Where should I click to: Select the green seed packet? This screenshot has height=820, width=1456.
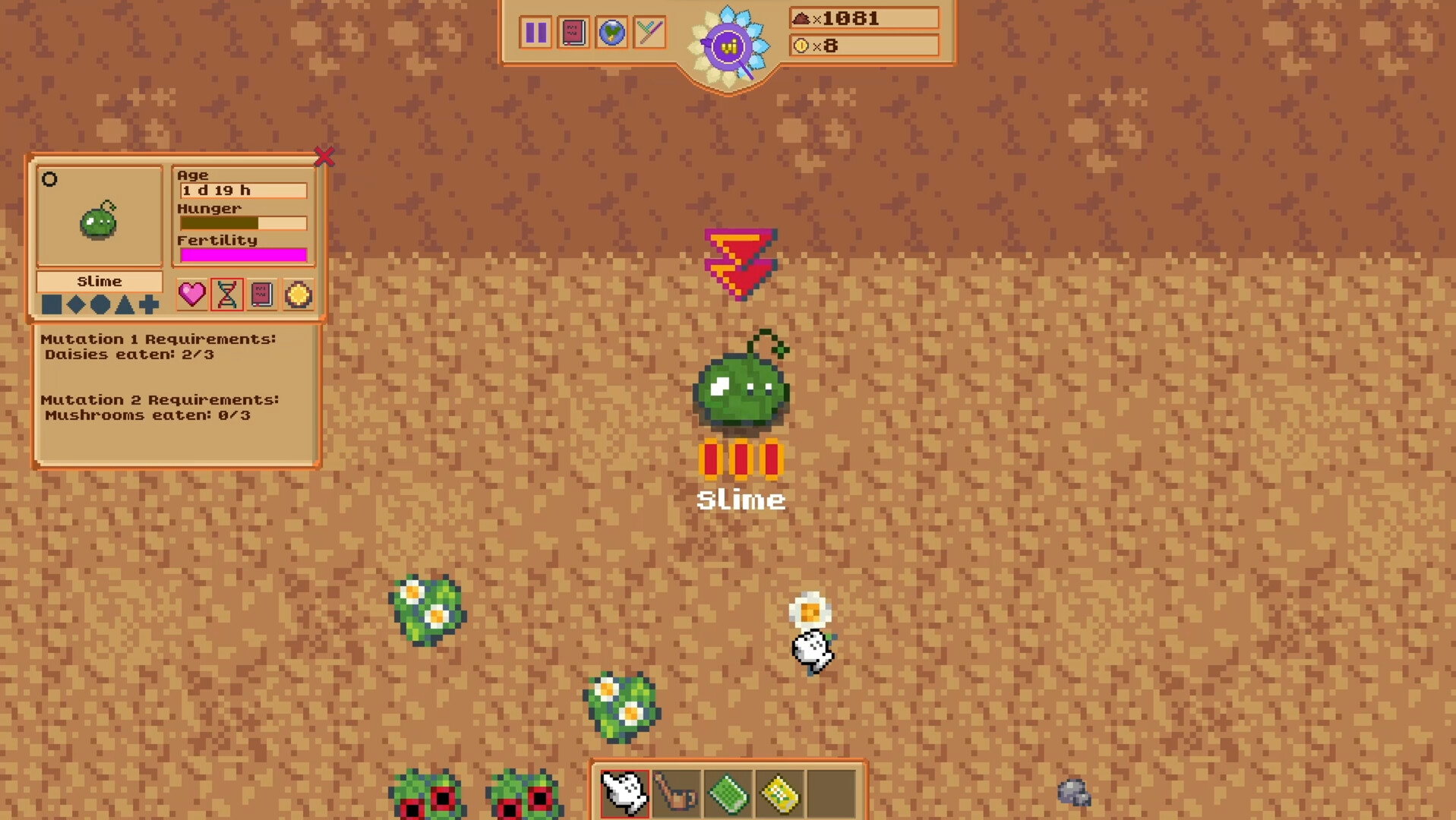(x=728, y=793)
